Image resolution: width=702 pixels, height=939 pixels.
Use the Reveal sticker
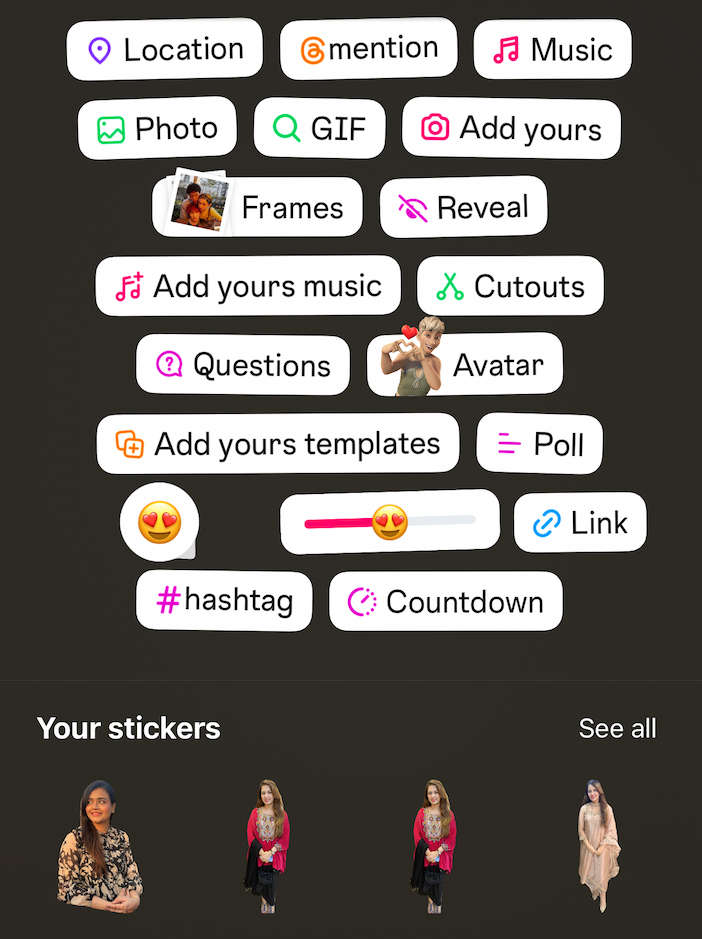(x=463, y=207)
